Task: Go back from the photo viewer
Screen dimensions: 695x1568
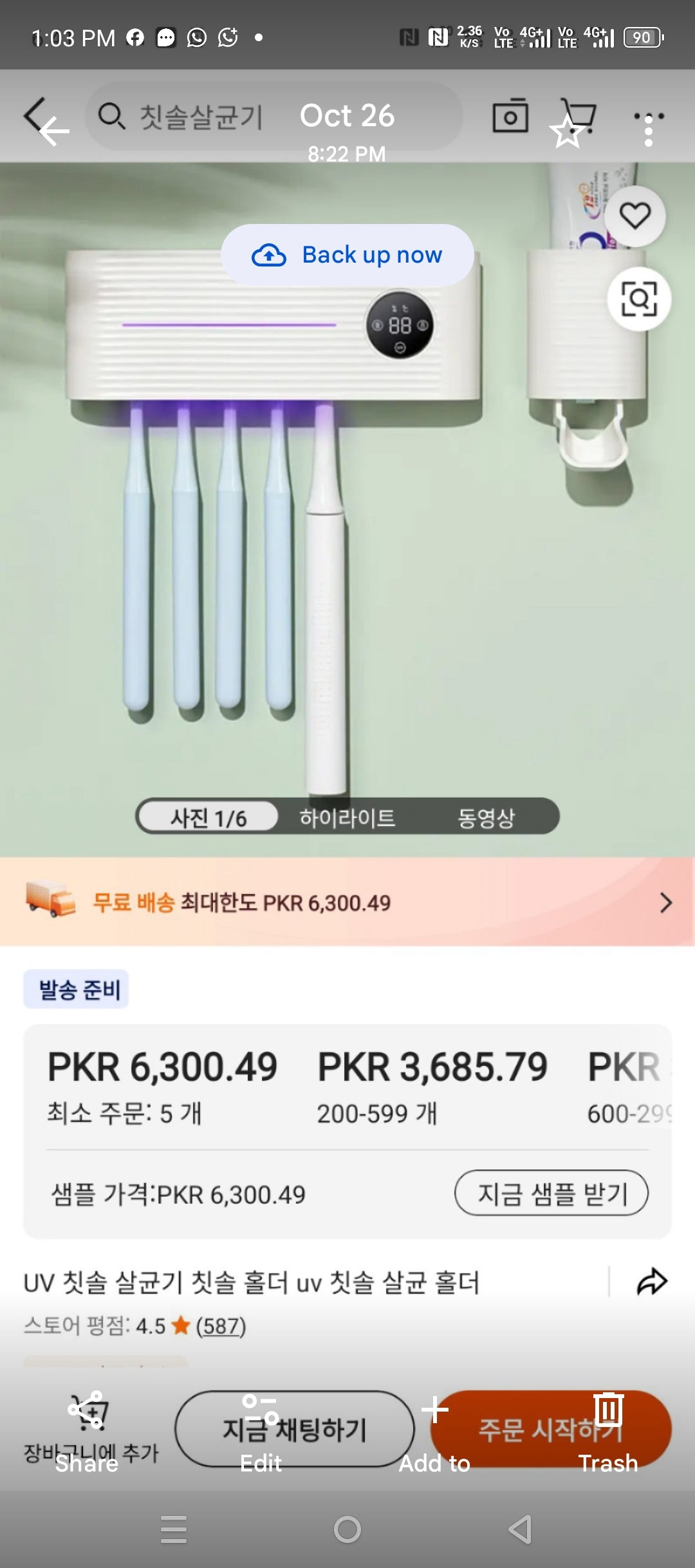Action: click(54, 131)
